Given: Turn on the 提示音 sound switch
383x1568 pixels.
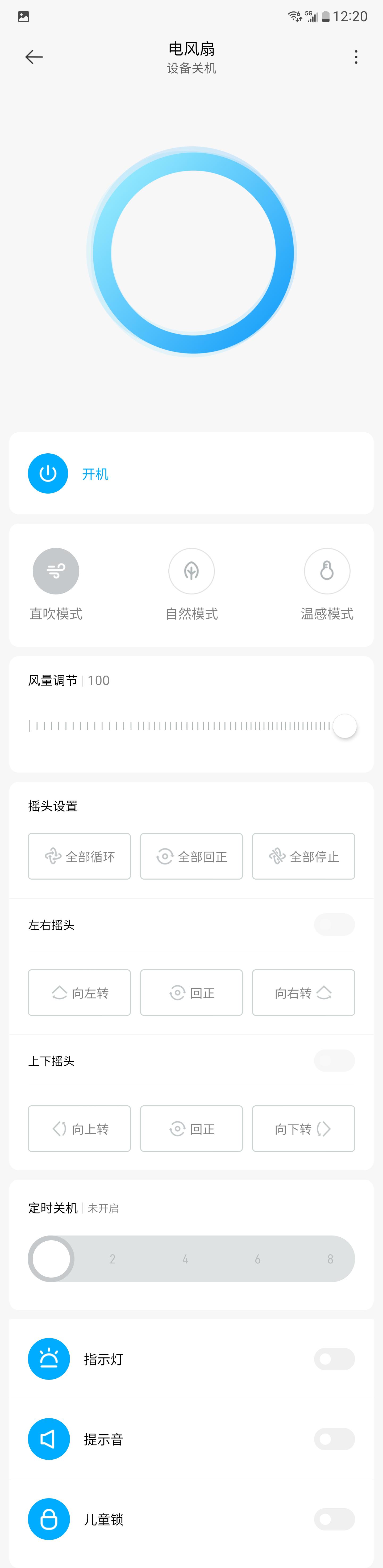Looking at the screenshot, I should 334,1439.
